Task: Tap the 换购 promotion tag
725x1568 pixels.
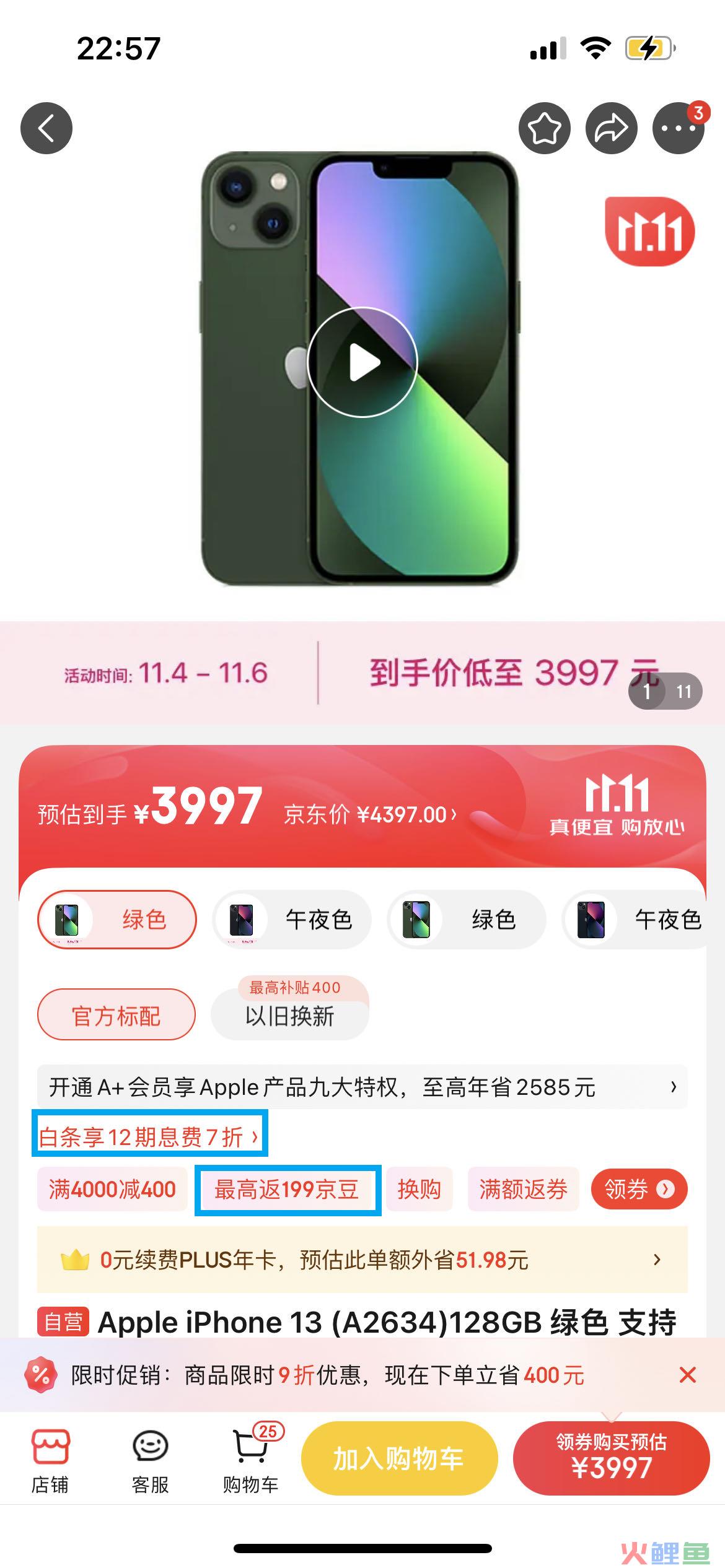Action: [419, 1189]
